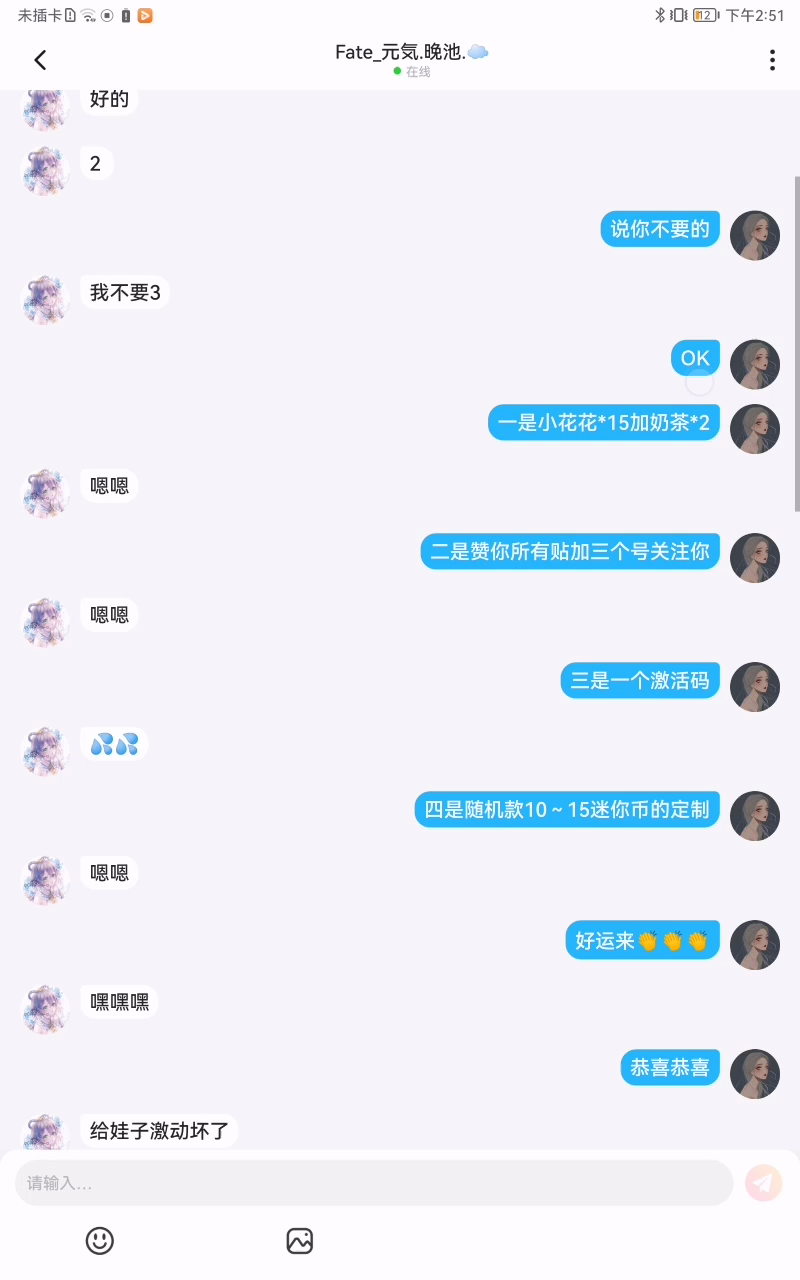Go back from the chat
800x1280 pixels.
(x=40, y=60)
